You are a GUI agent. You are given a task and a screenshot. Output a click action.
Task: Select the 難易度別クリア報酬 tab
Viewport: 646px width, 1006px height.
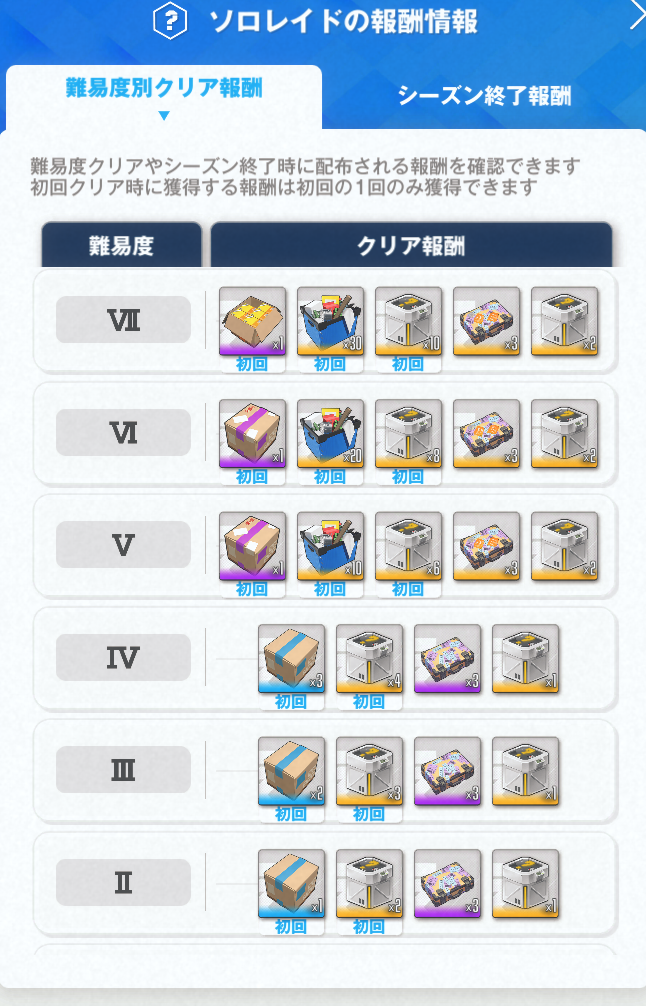click(164, 88)
